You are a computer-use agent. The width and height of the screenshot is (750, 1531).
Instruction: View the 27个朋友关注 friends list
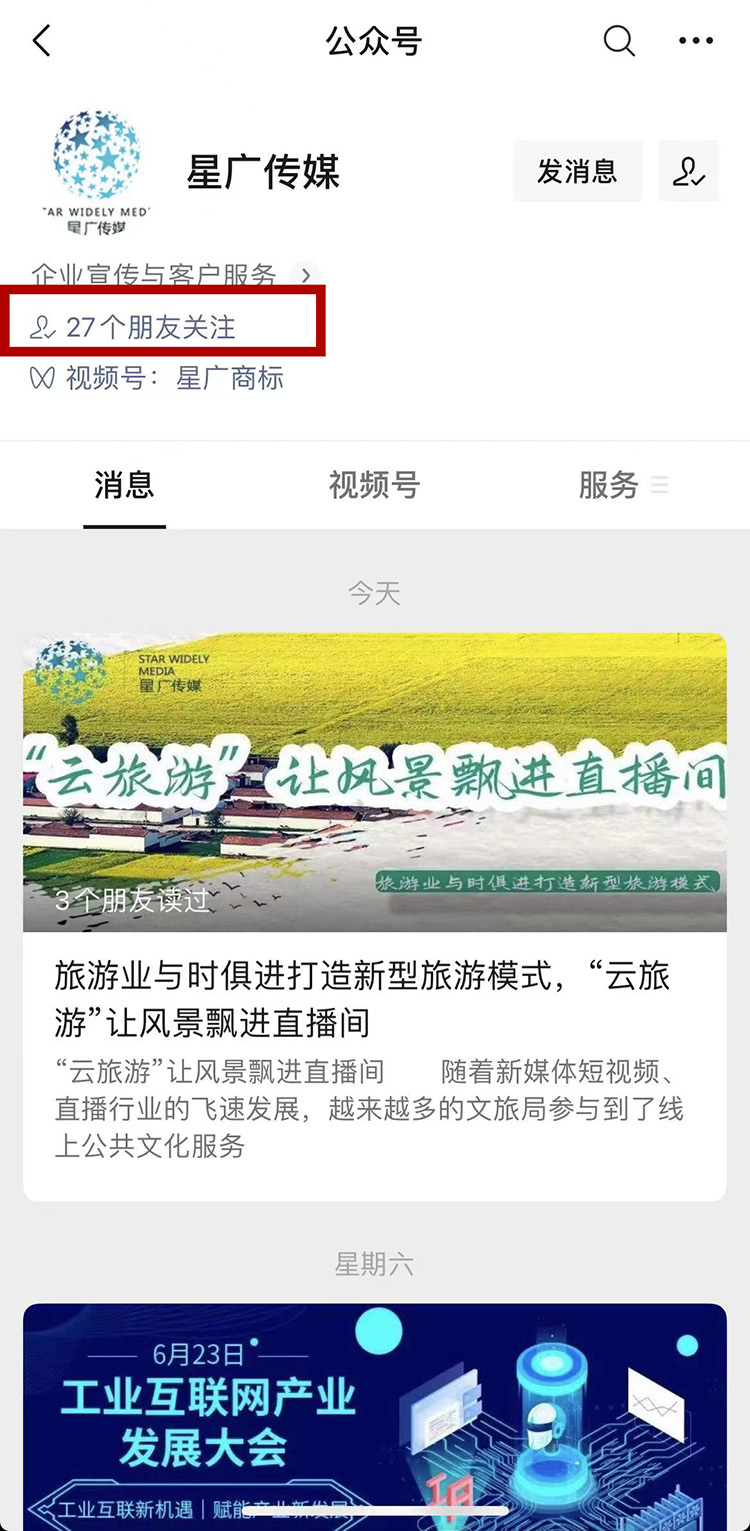pyautogui.click(x=150, y=327)
